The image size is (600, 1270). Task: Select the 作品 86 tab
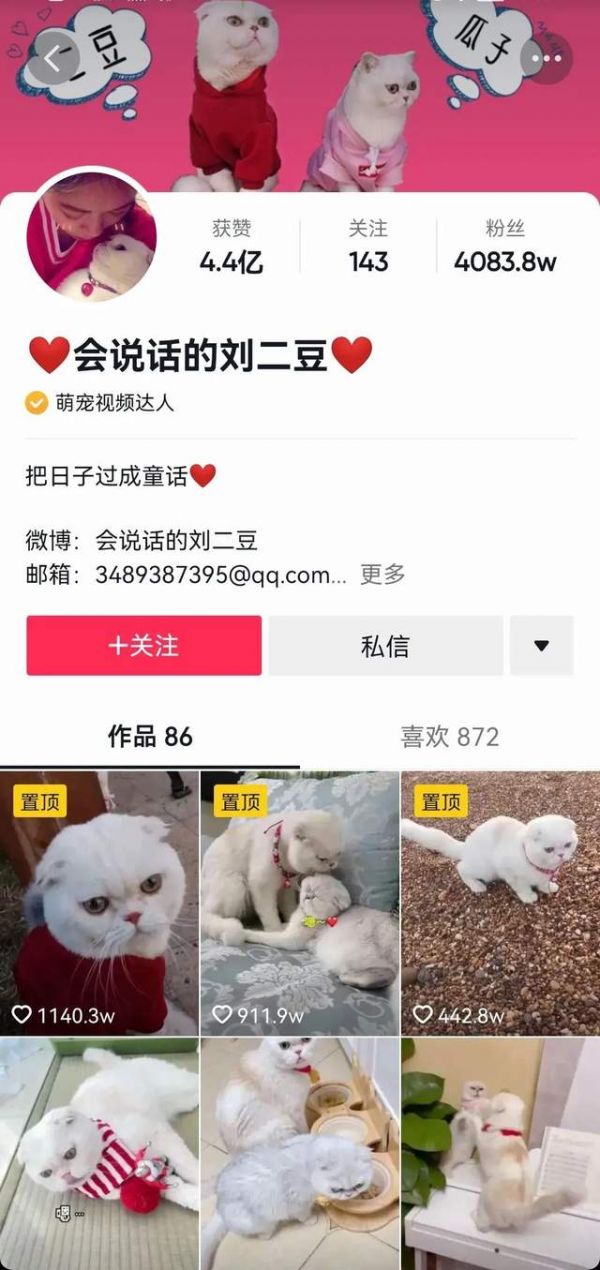[150, 737]
